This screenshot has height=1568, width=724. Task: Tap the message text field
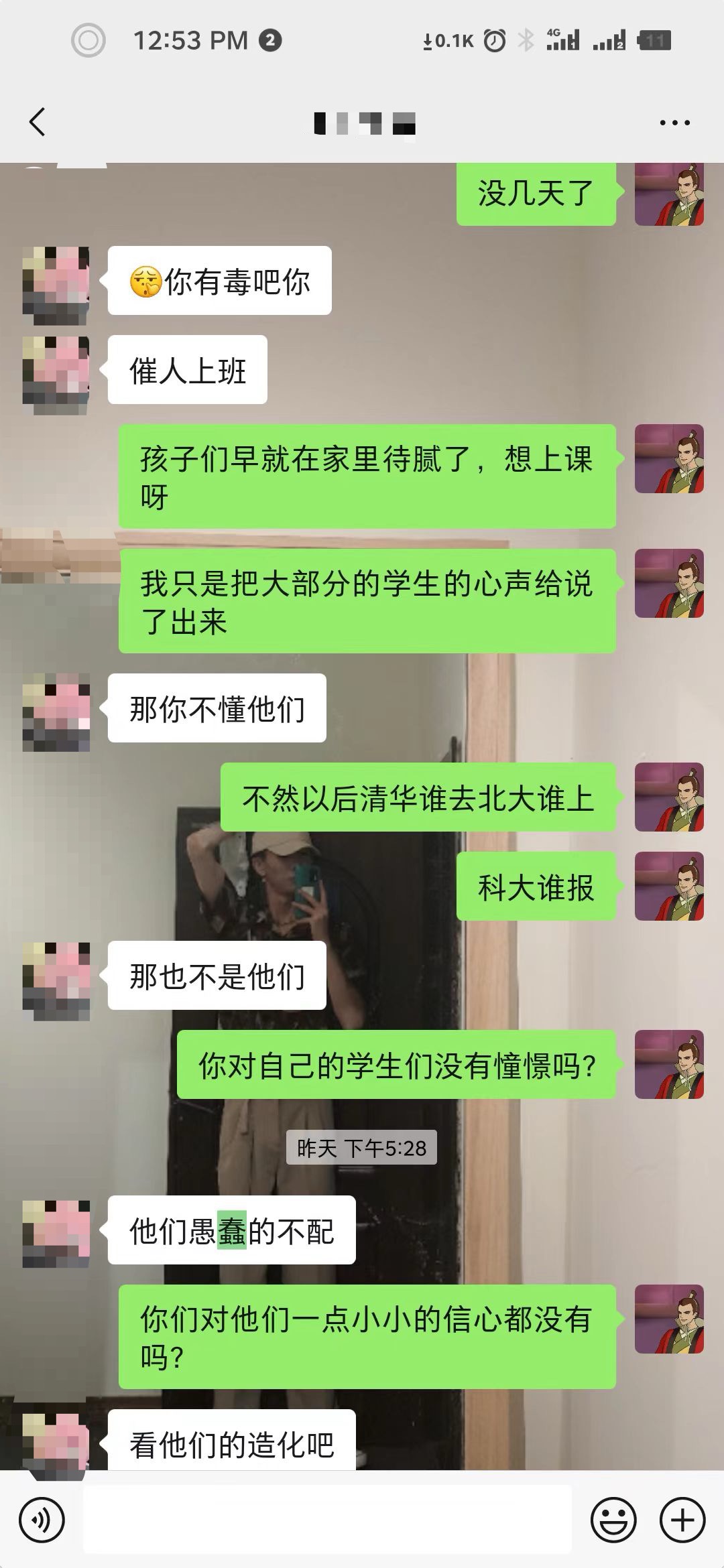(x=327, y=1519)
